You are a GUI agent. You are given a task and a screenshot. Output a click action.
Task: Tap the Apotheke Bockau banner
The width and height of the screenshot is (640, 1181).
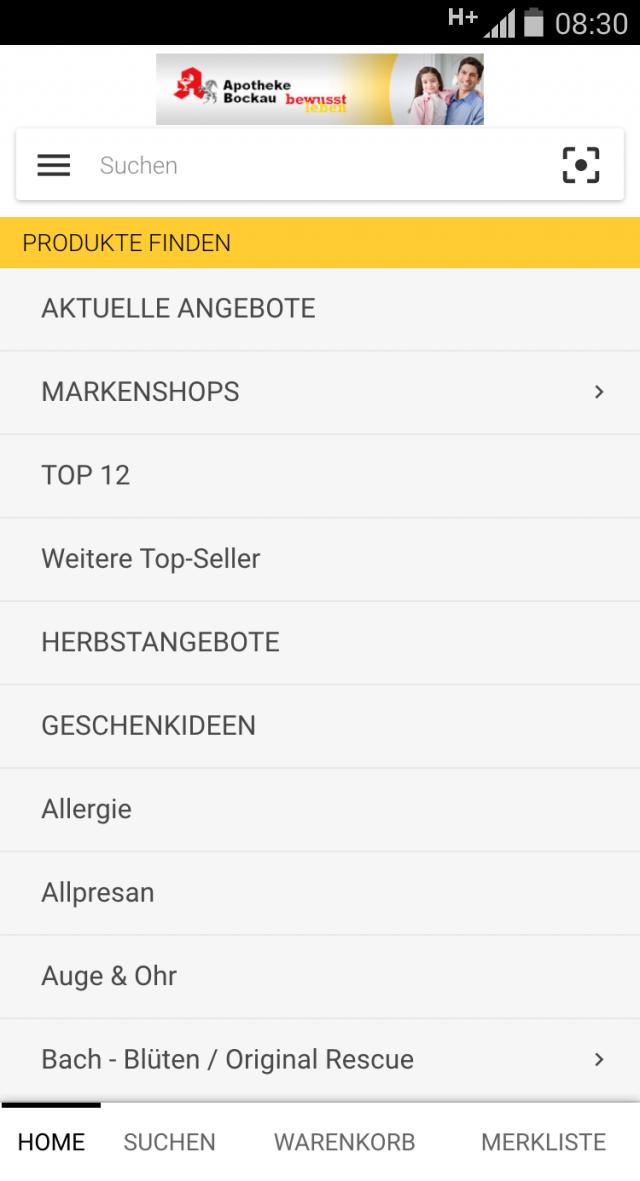point(320,89)
